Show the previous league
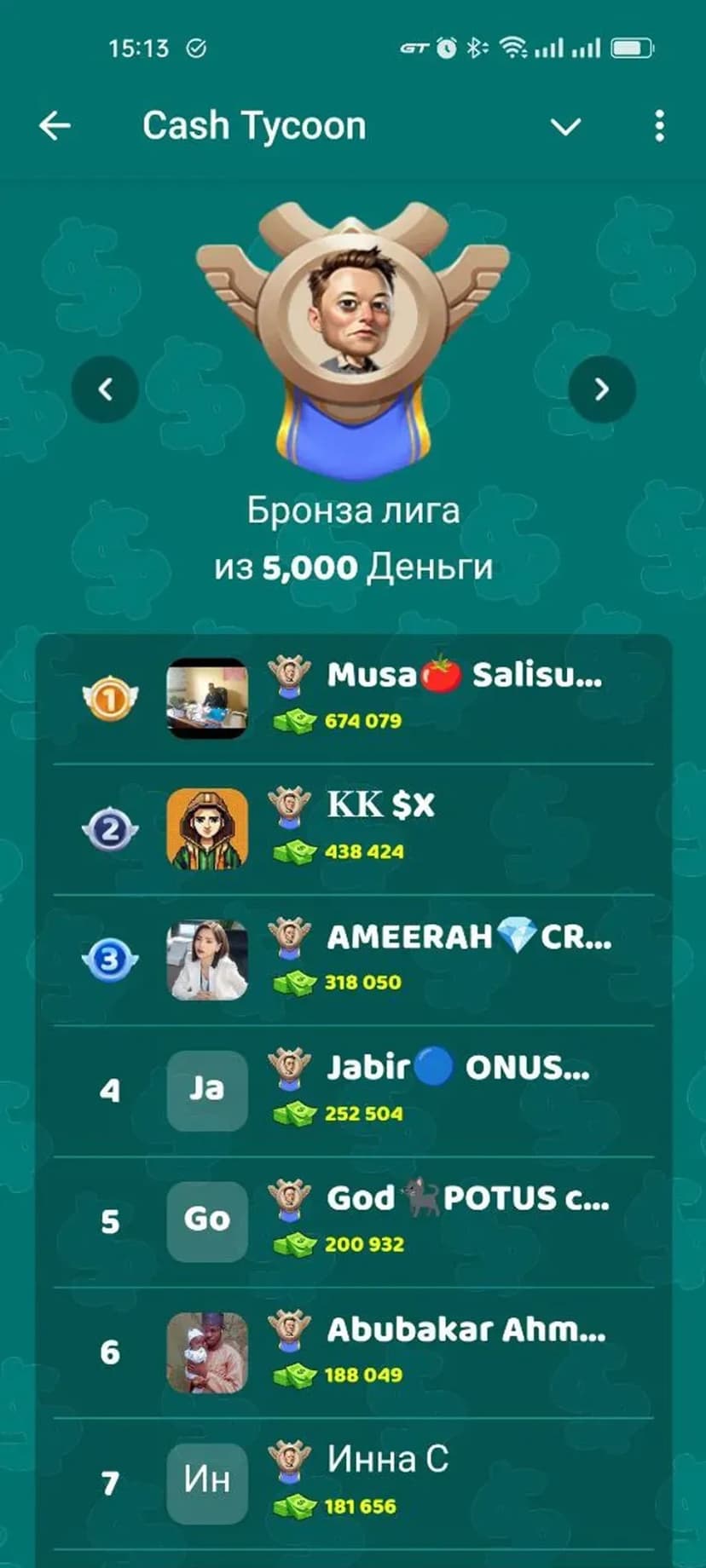Viewport: 706px width, 1568px height. 105,389
